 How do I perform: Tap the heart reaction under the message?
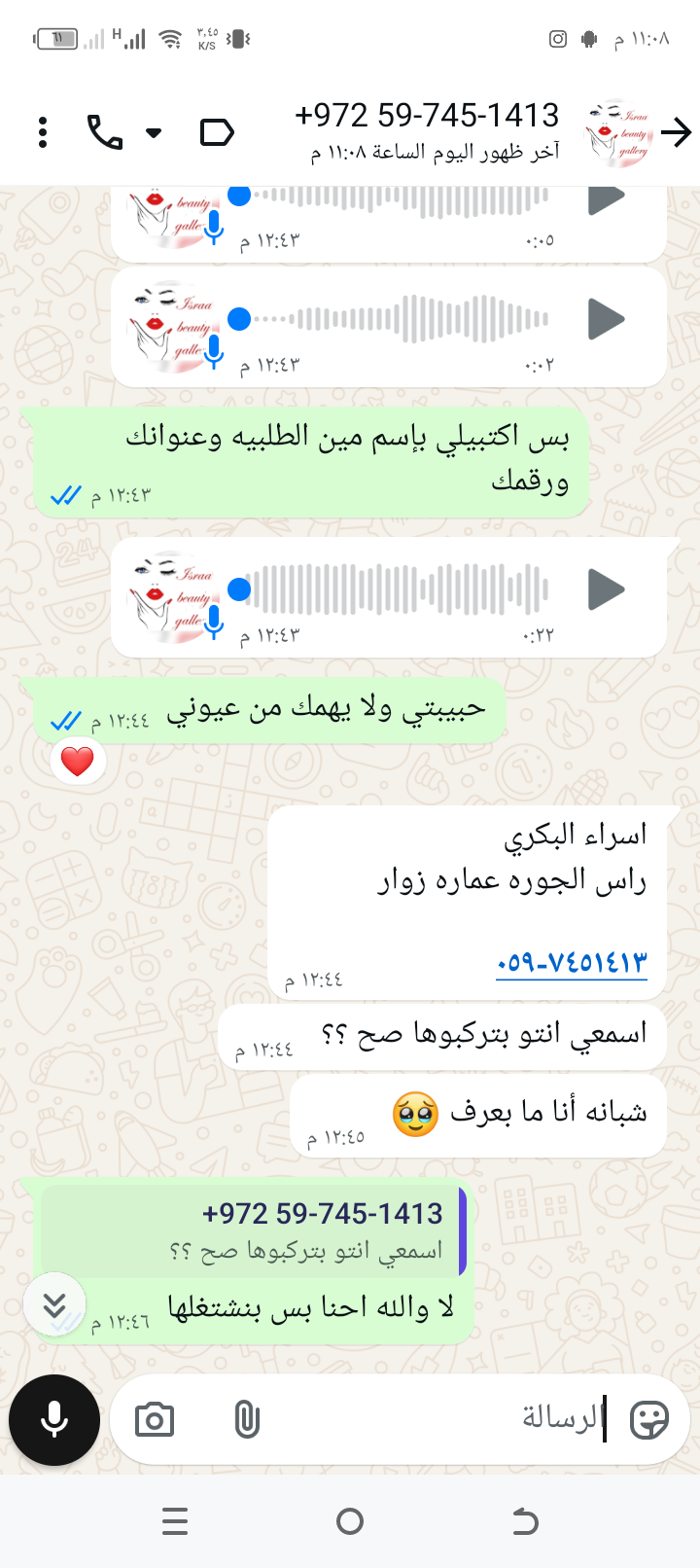[x=78, y=761]
